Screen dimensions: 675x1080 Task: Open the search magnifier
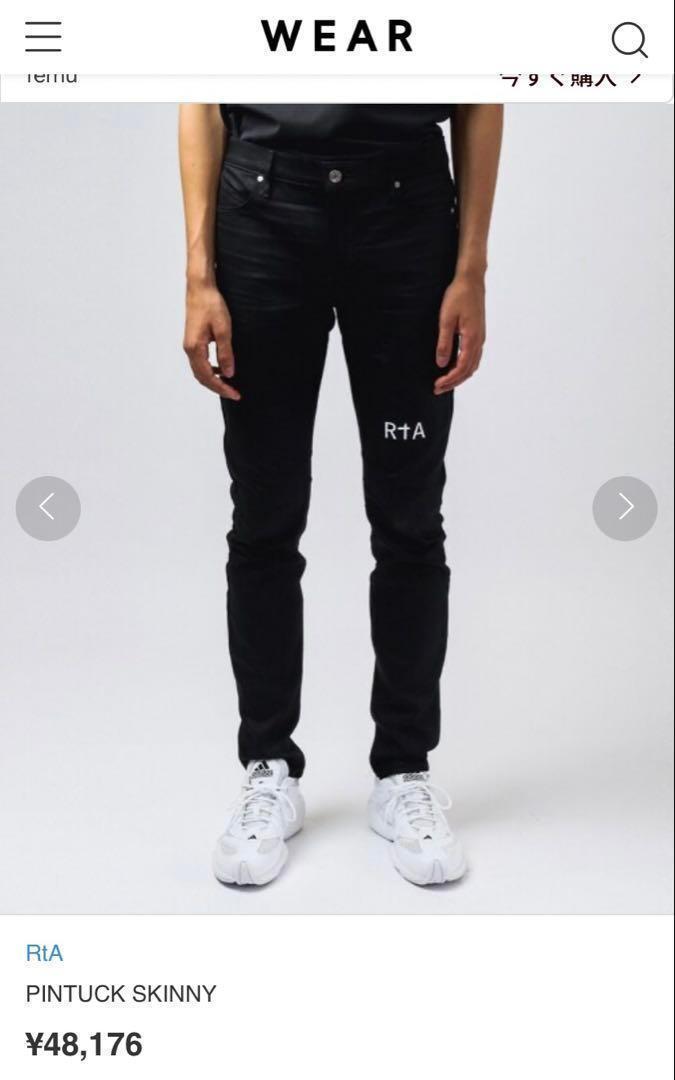click(x=629, y=40)
